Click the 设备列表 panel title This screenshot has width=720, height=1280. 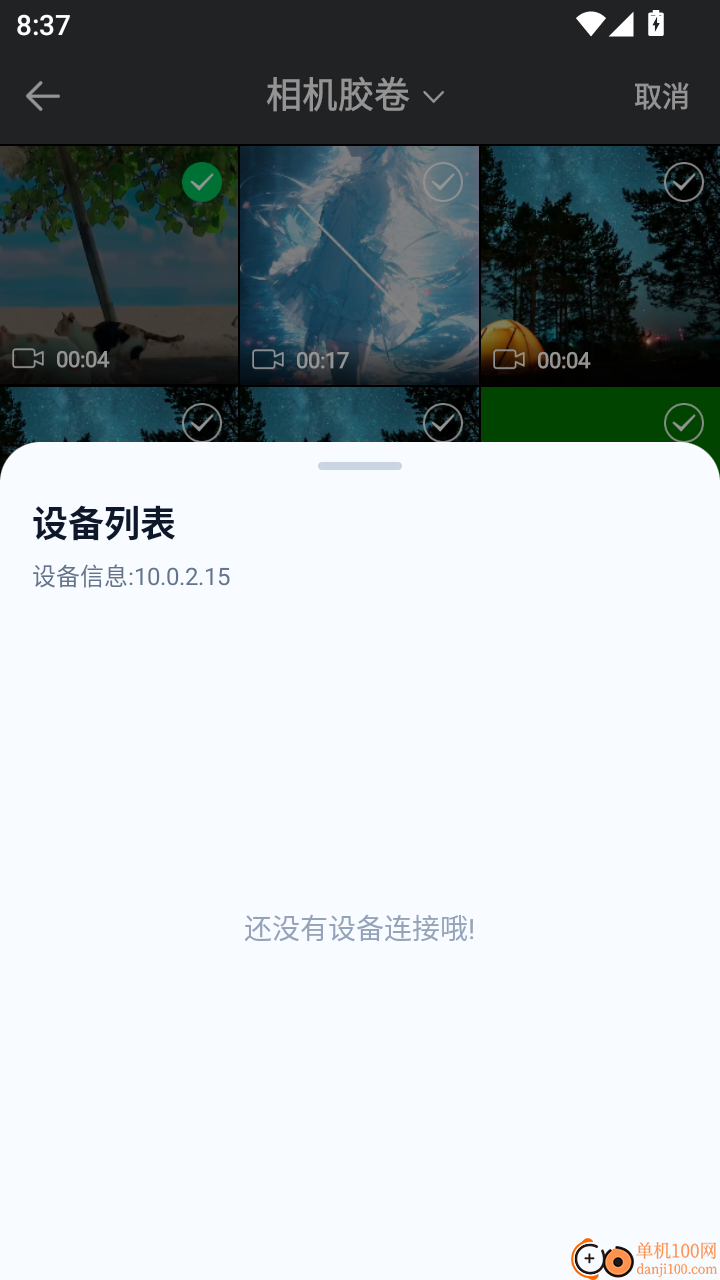pyautogui.click(x=103, y=524)
